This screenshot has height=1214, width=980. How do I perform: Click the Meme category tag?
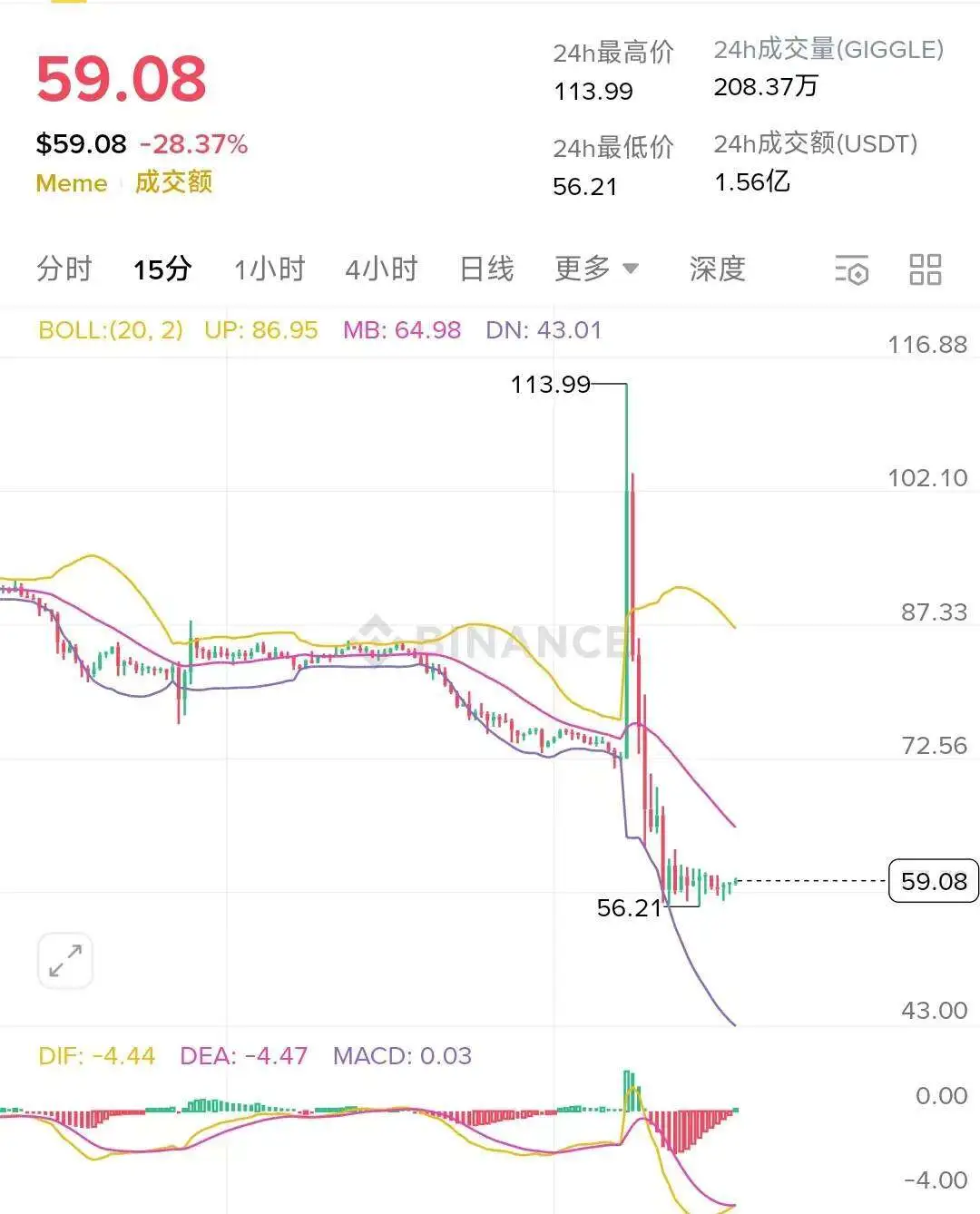point(71,182)
